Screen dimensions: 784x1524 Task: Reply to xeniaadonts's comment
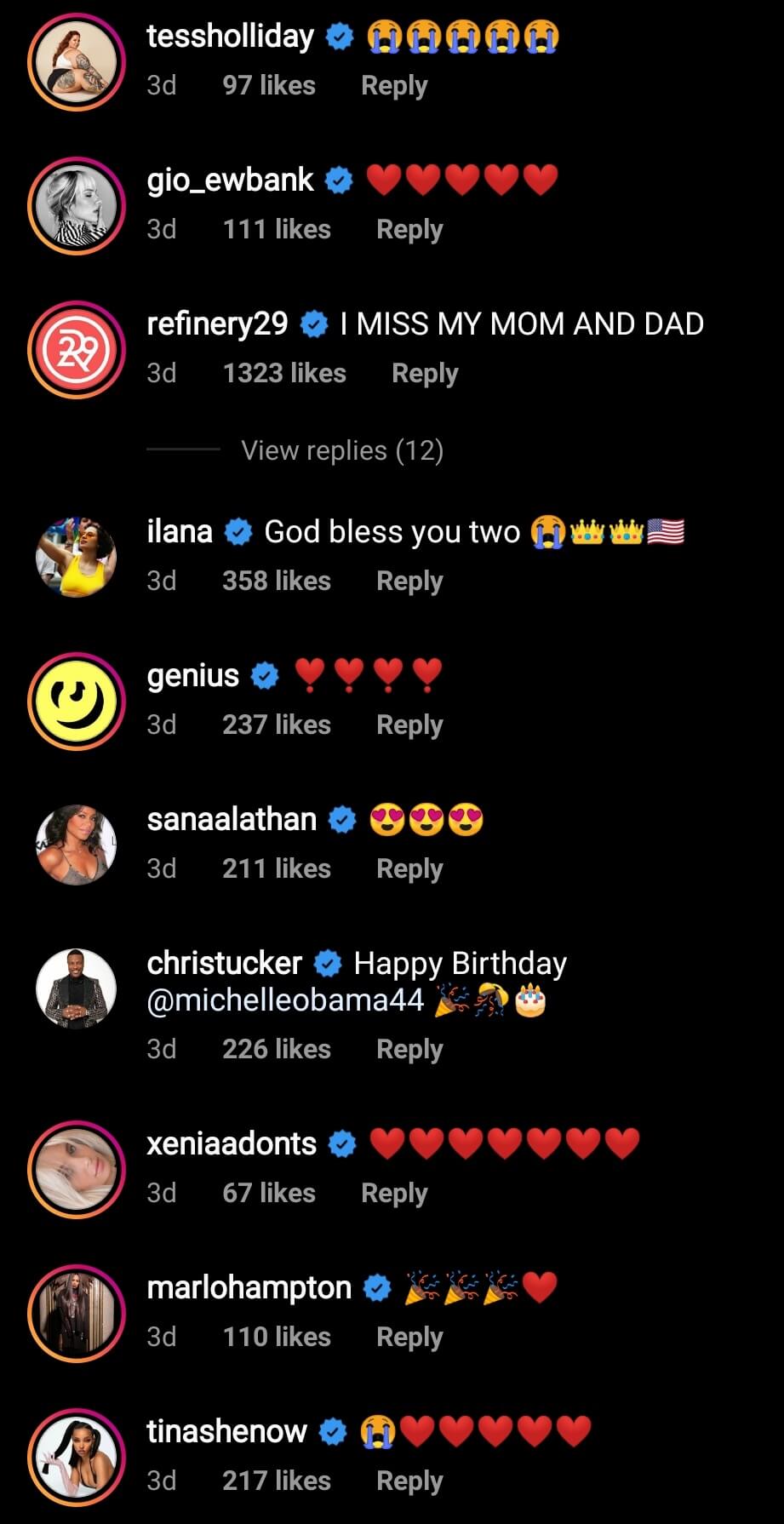393,1194
